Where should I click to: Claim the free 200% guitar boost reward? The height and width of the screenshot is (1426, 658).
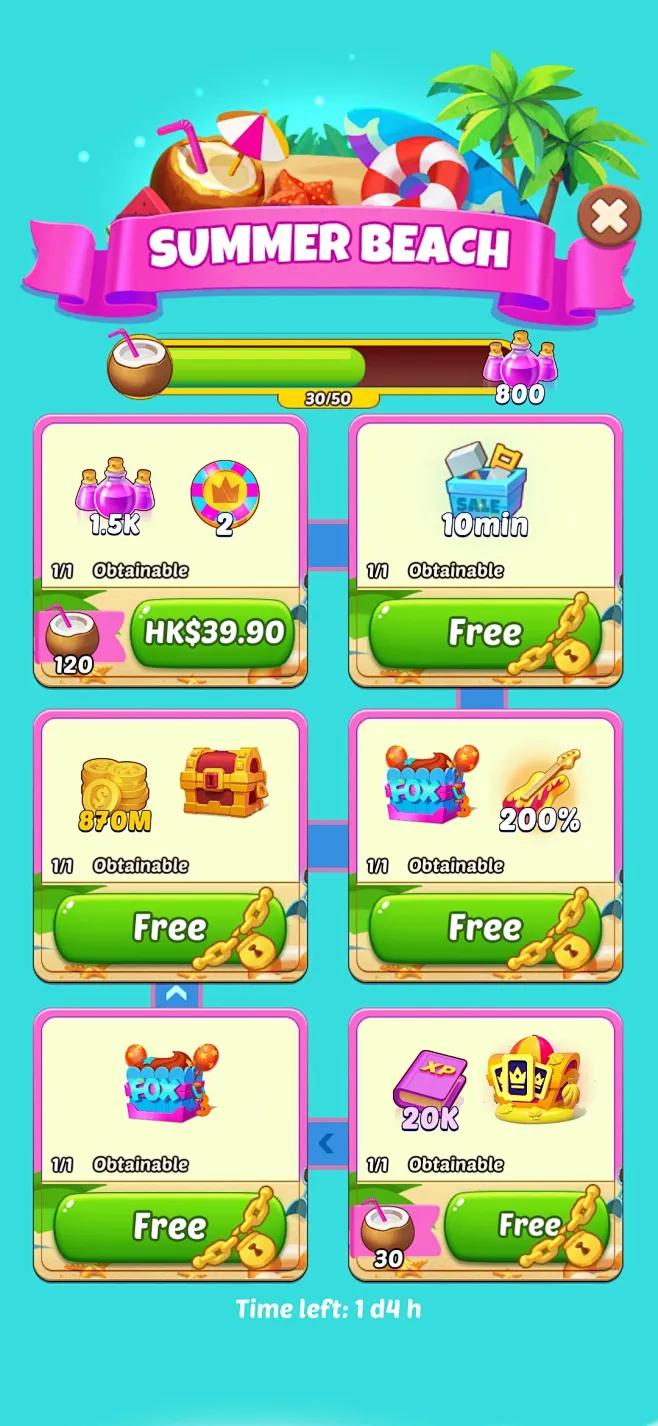click(x=485, y=928)
